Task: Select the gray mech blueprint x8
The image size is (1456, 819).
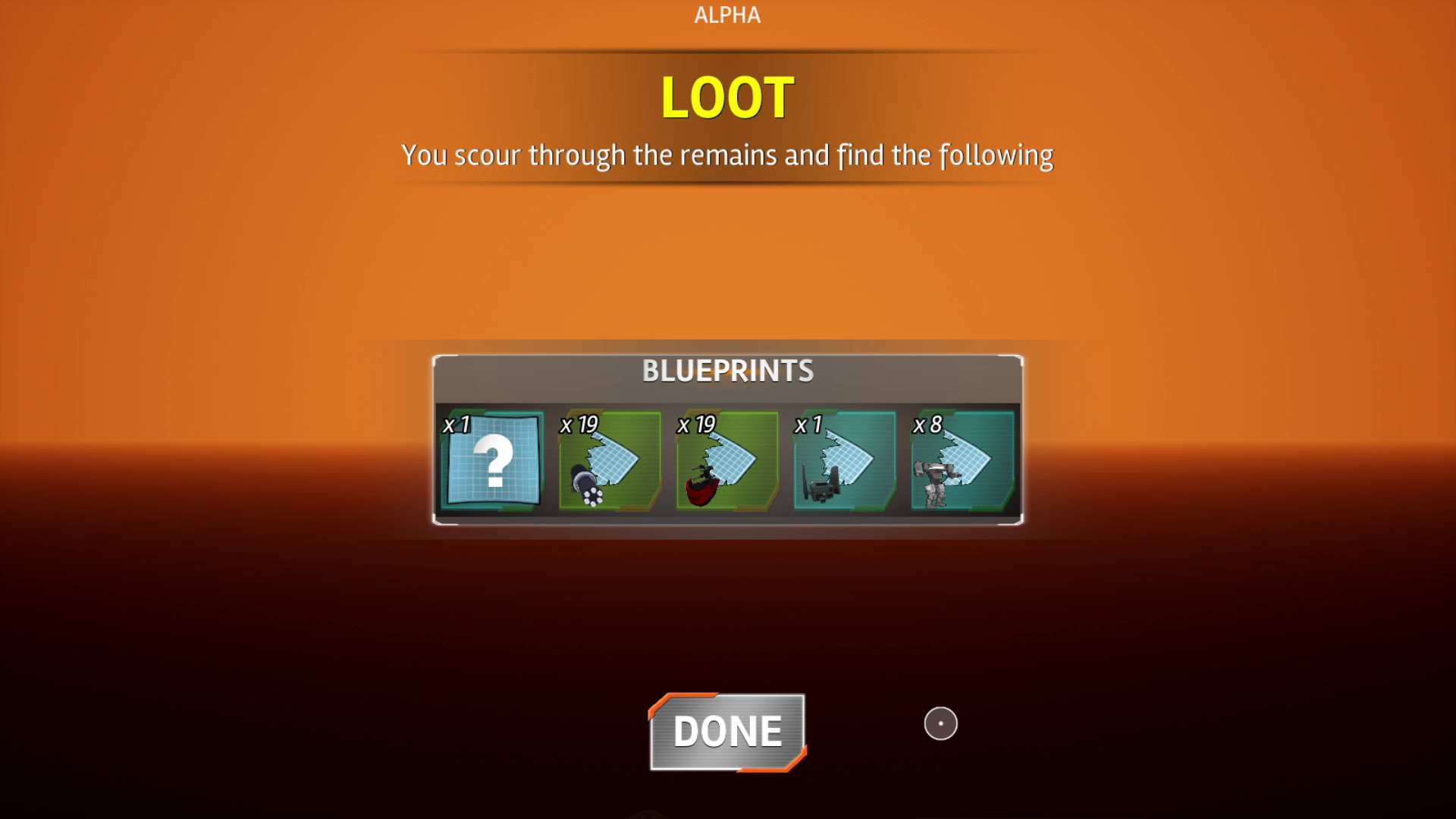Action: click(x=962, y=461)
